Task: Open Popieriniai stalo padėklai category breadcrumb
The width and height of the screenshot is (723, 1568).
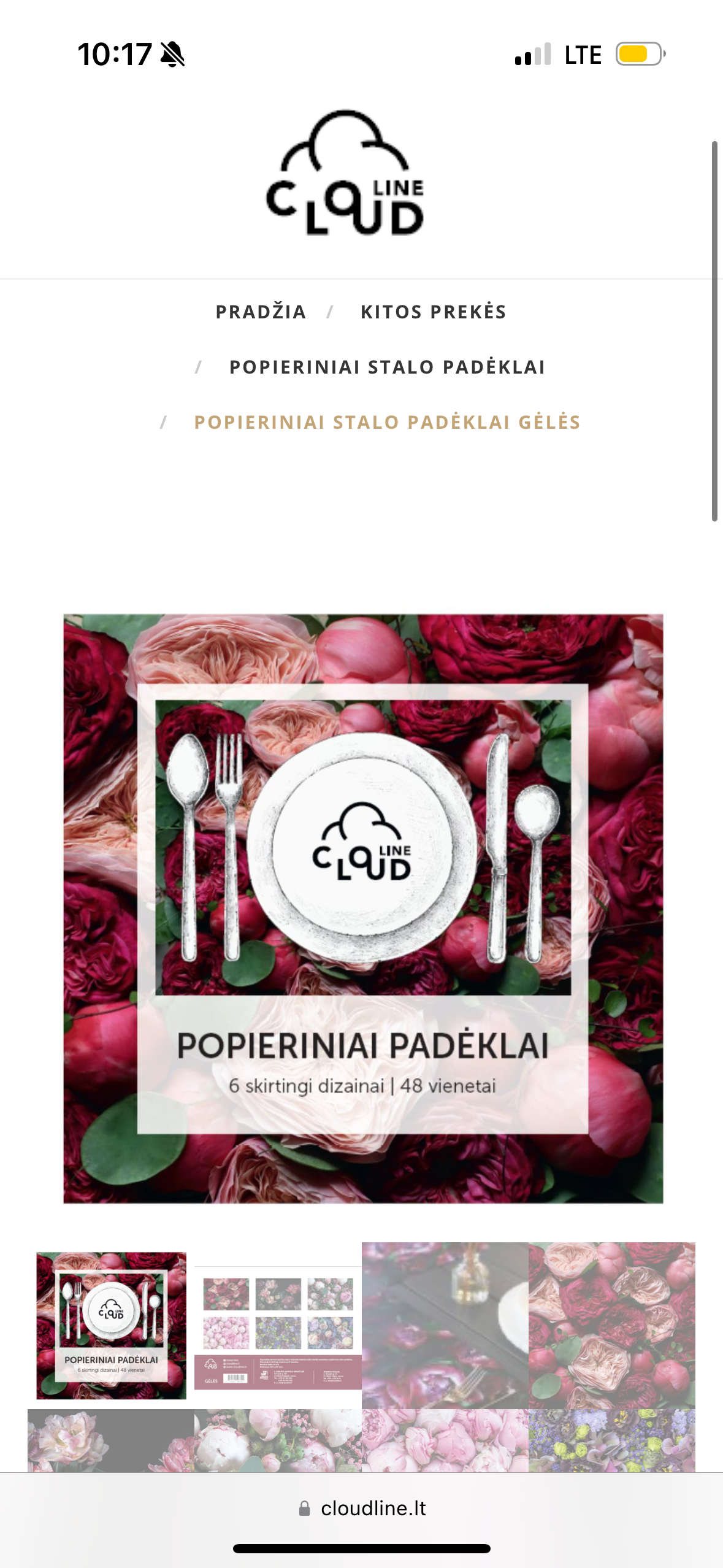Action: tap(387, 367)
